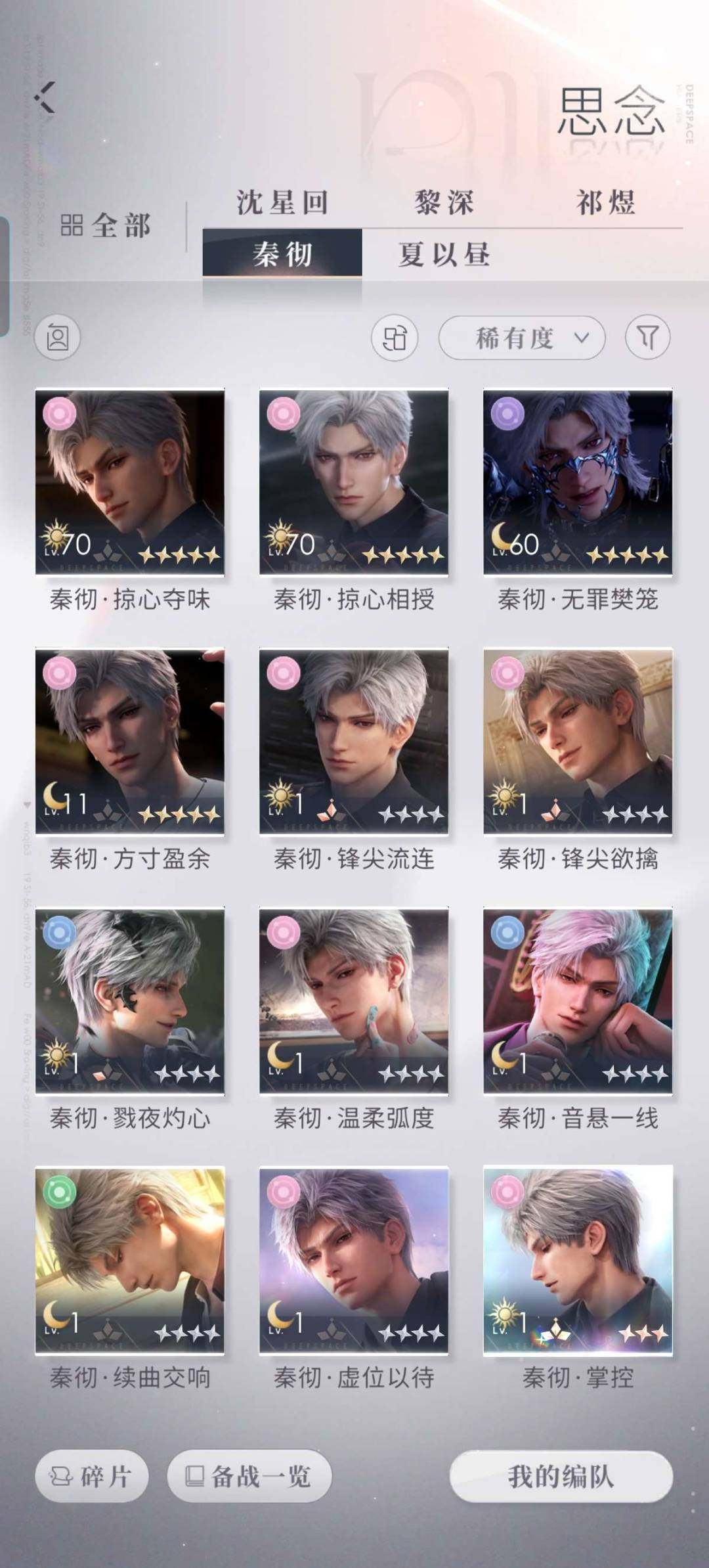Switch to the 祁煜 tab

click(x=605, y=202)
